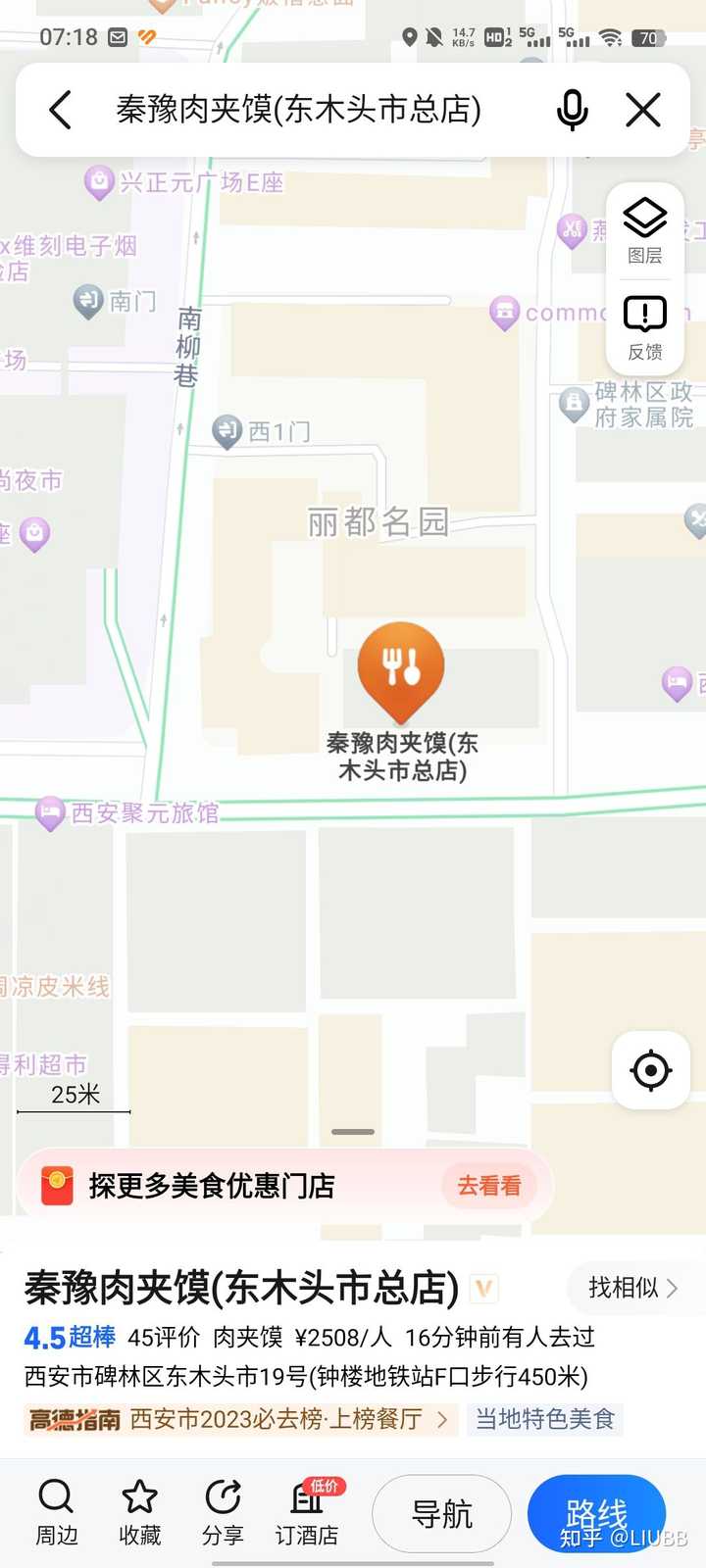Image resolution: width=706 pixels, height=1568 pixels.
Task: View routes with the blue 路线 button
Action: (596, 1514)
